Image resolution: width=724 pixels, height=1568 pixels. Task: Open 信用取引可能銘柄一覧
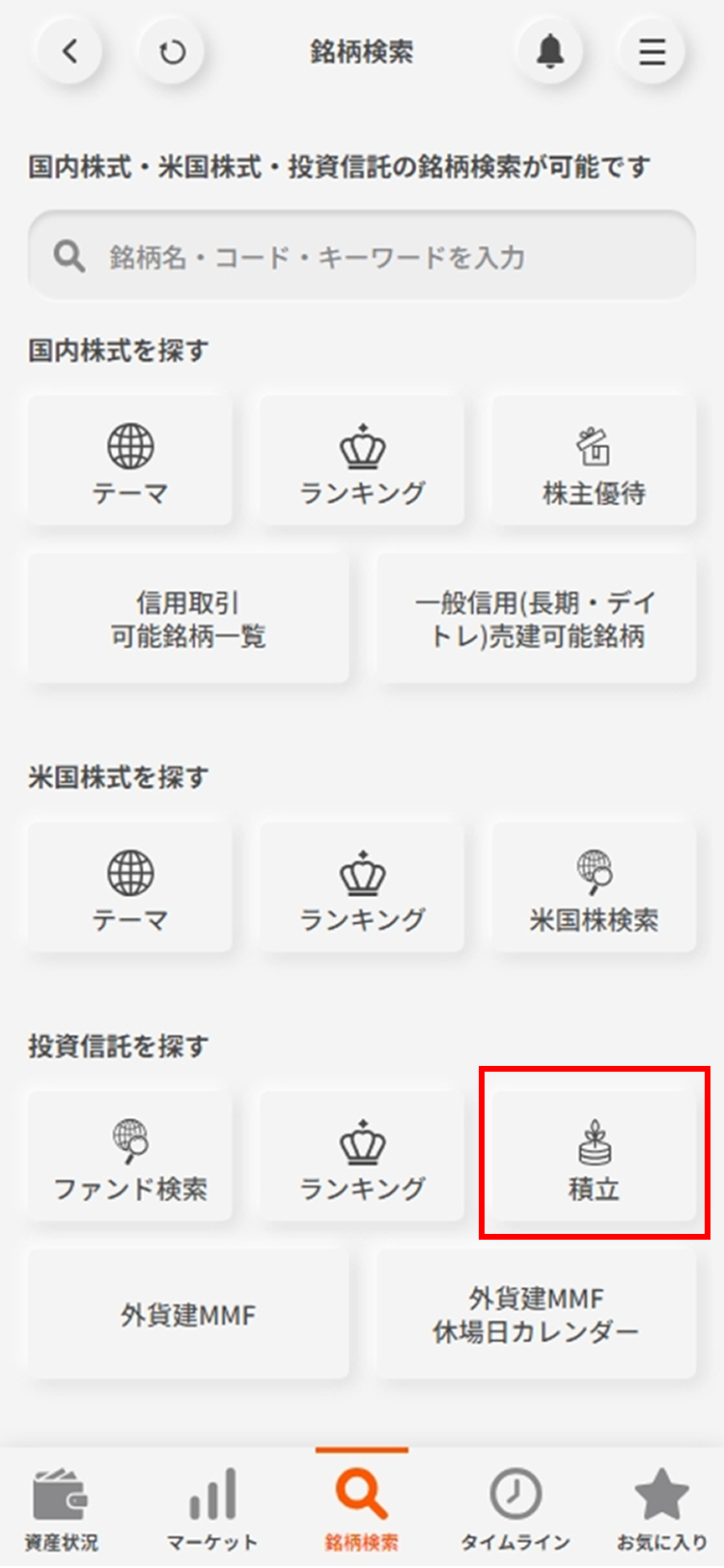(188, 619)
